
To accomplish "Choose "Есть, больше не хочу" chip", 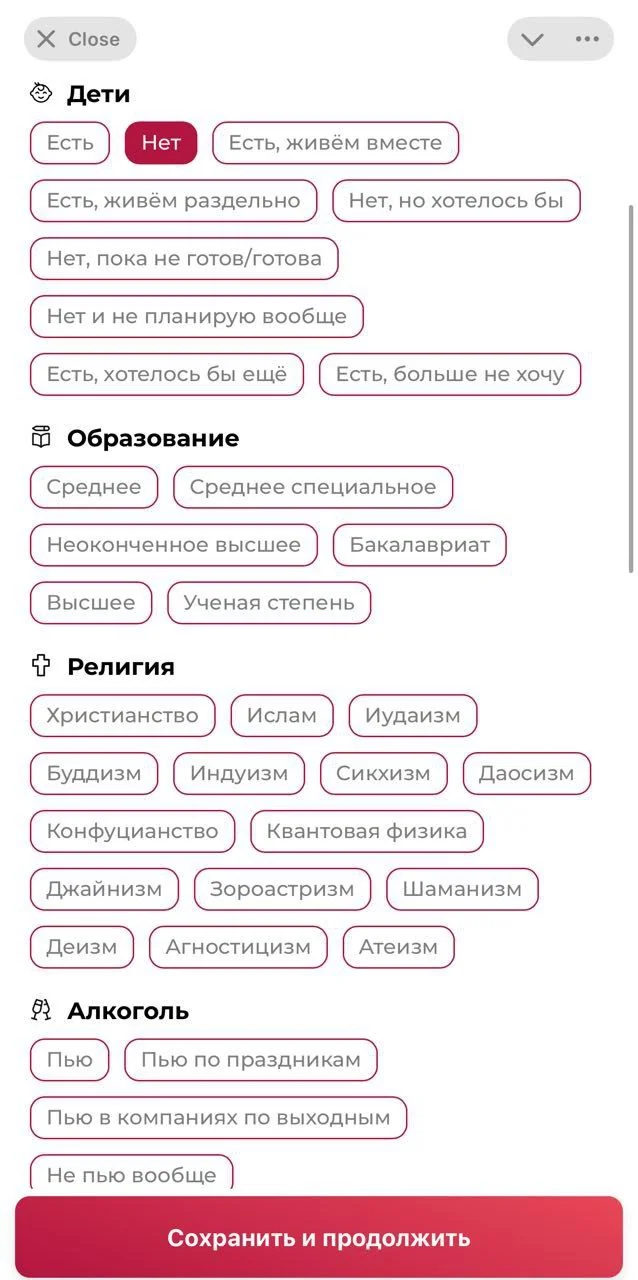I will pyautogui.click(x=450, y=375).
